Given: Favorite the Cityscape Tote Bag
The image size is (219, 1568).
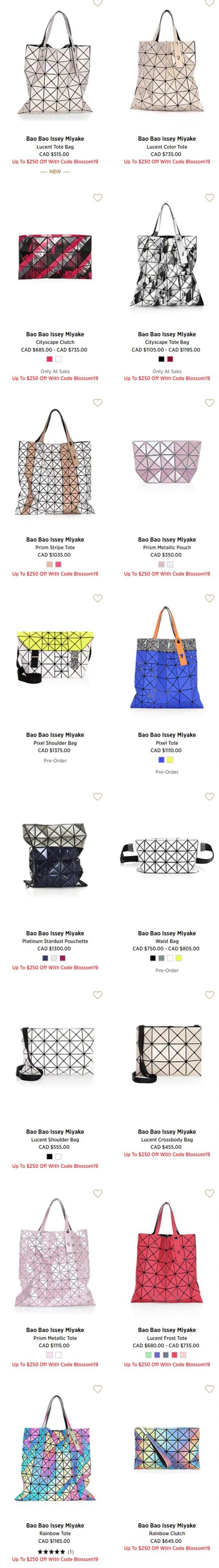Looking at the screenshot, I should 209,198.
